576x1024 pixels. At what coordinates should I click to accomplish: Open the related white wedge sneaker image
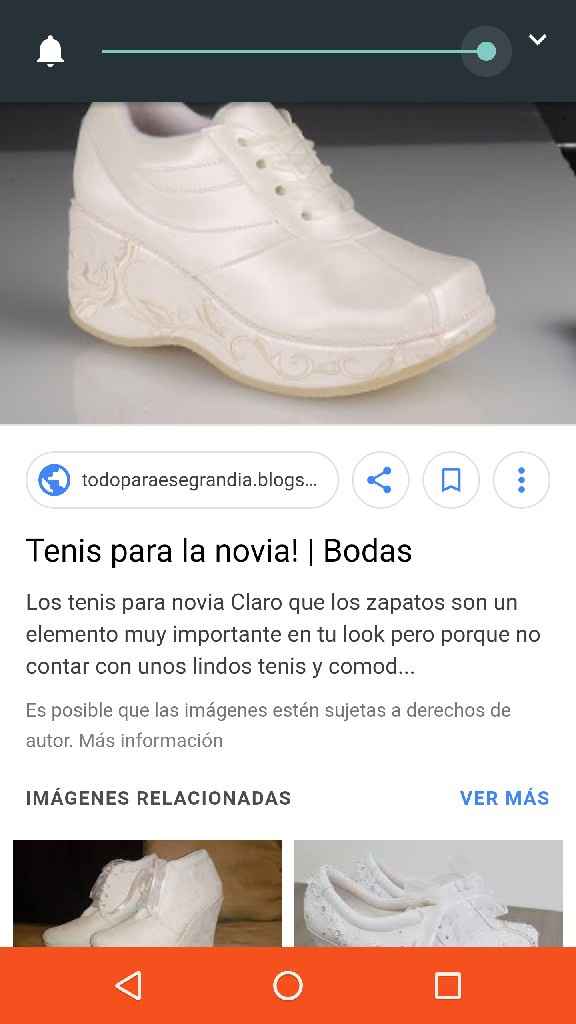coord(148,893)
